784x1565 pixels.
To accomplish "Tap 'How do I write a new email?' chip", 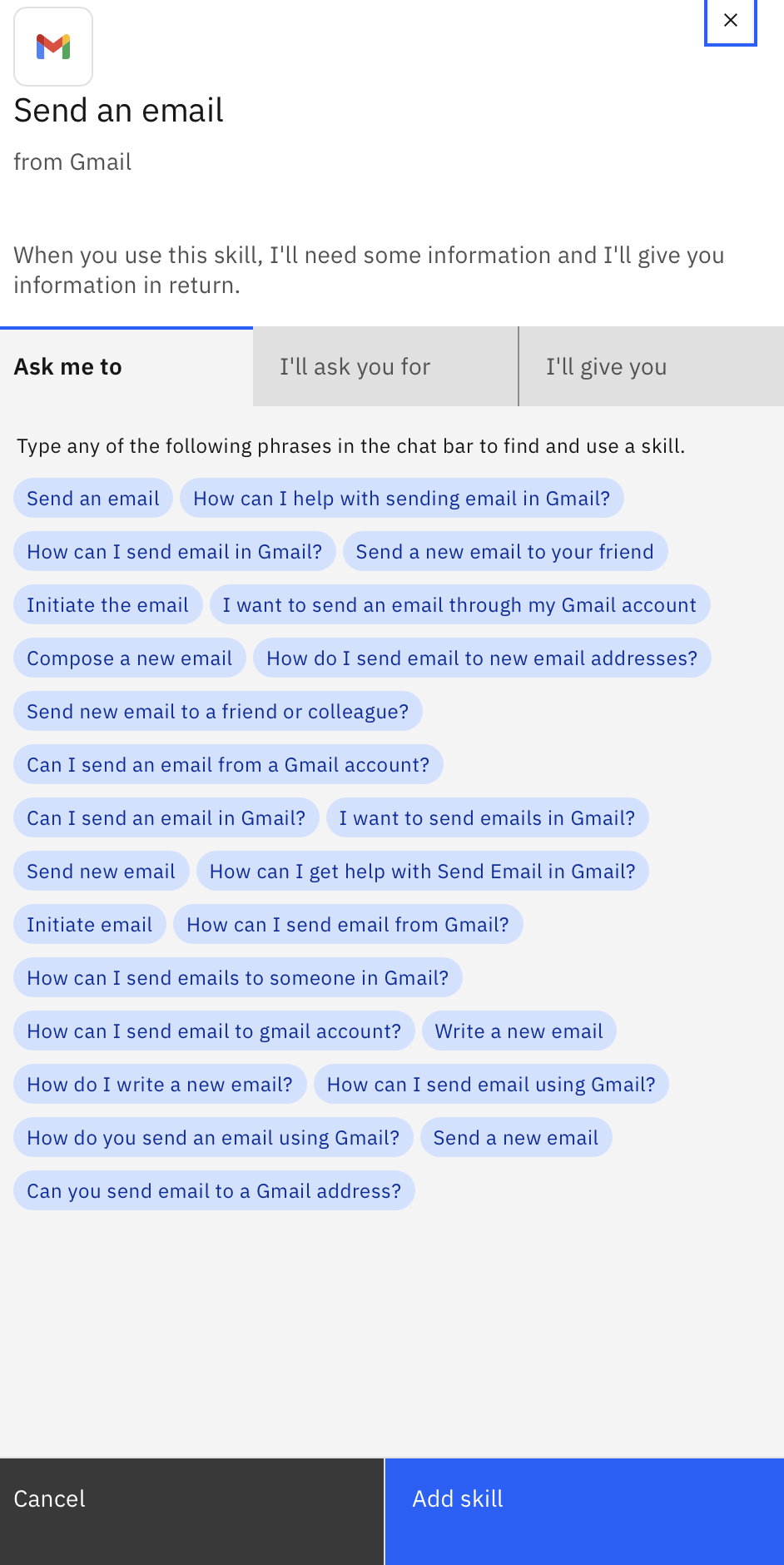I will click(x=160, y=1084).
